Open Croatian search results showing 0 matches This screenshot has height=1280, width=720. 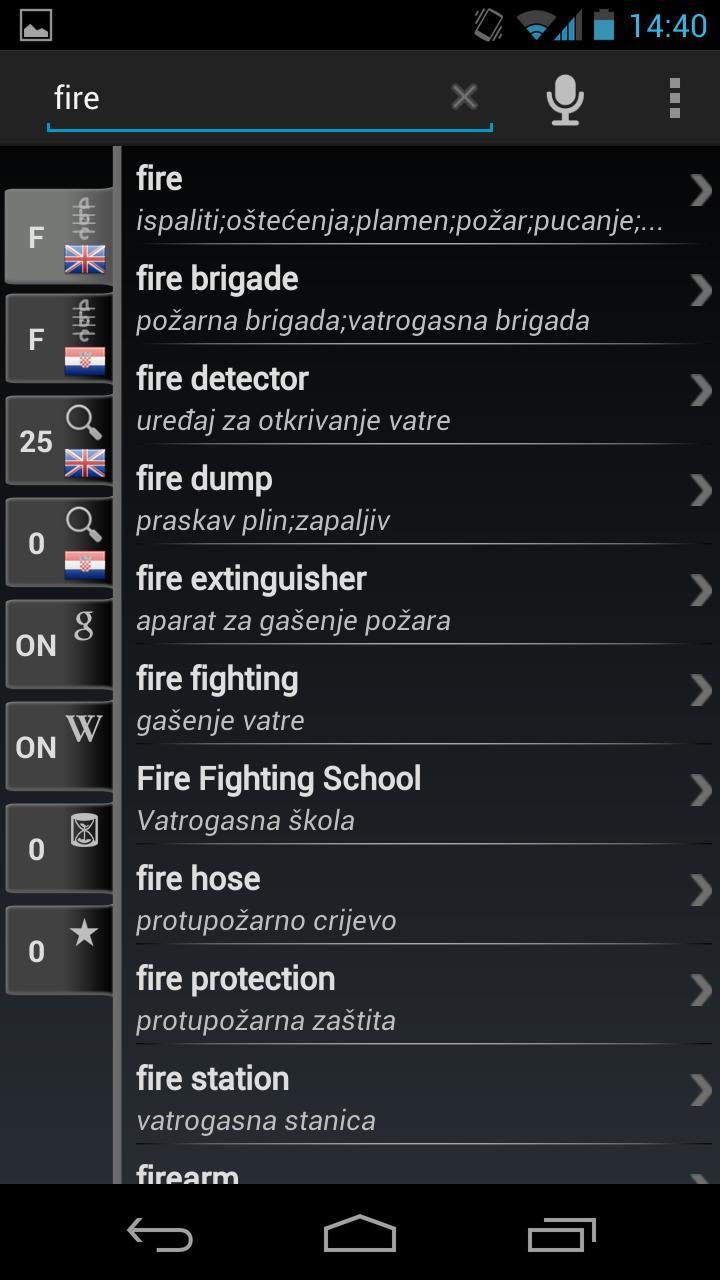[57, 541]
